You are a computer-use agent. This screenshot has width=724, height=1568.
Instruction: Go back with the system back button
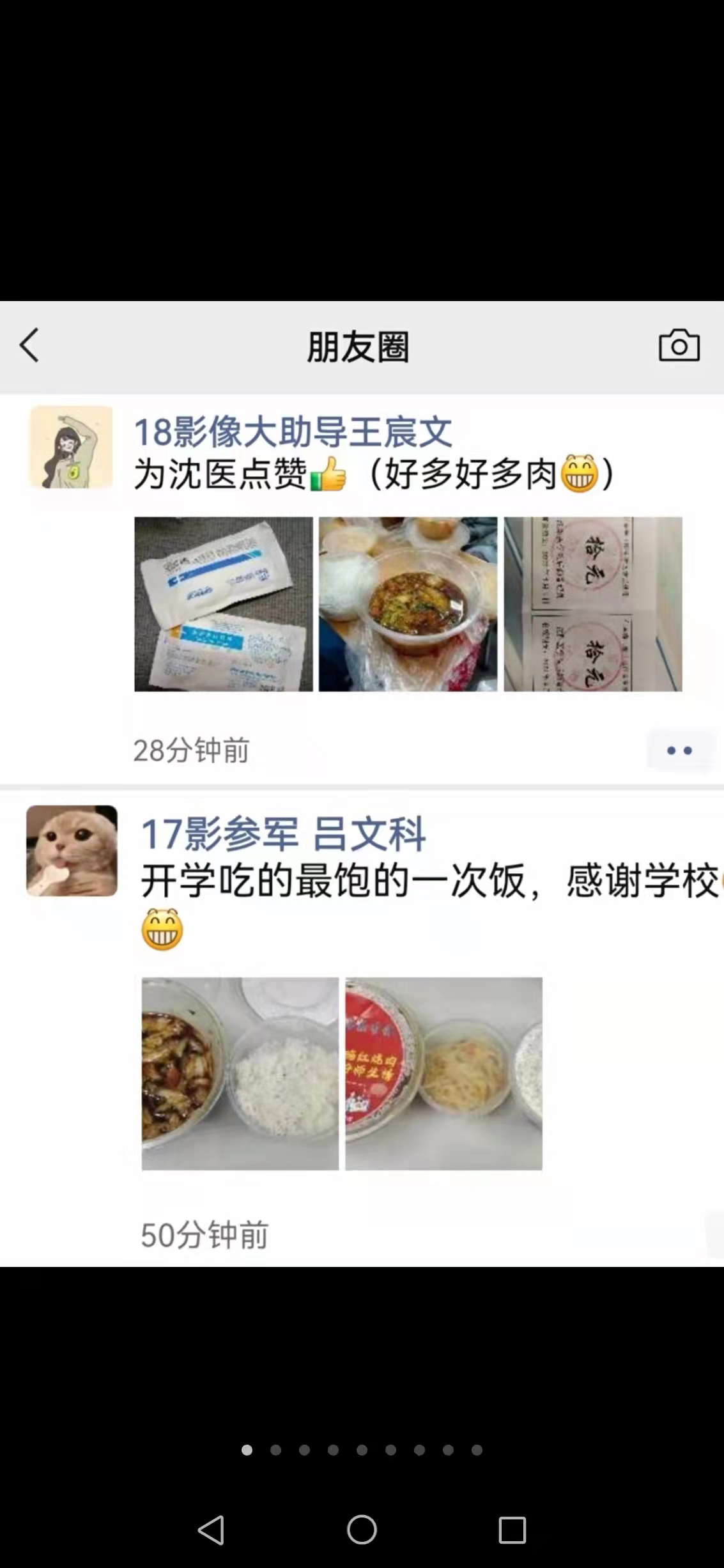click(212, 1530)
